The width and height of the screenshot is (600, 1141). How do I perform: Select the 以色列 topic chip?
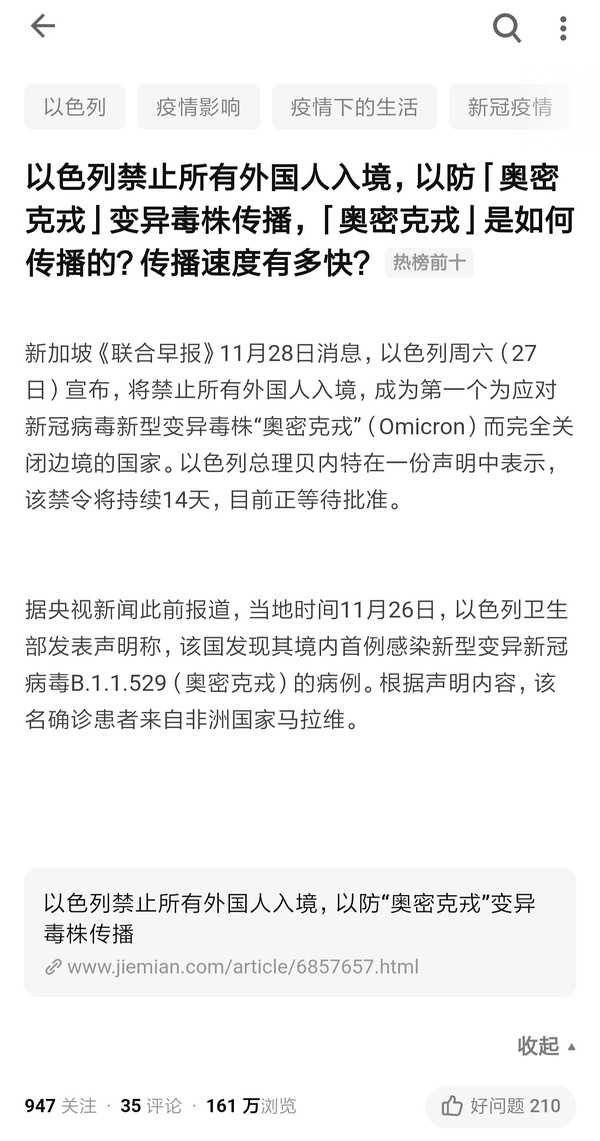pos(75,107)
